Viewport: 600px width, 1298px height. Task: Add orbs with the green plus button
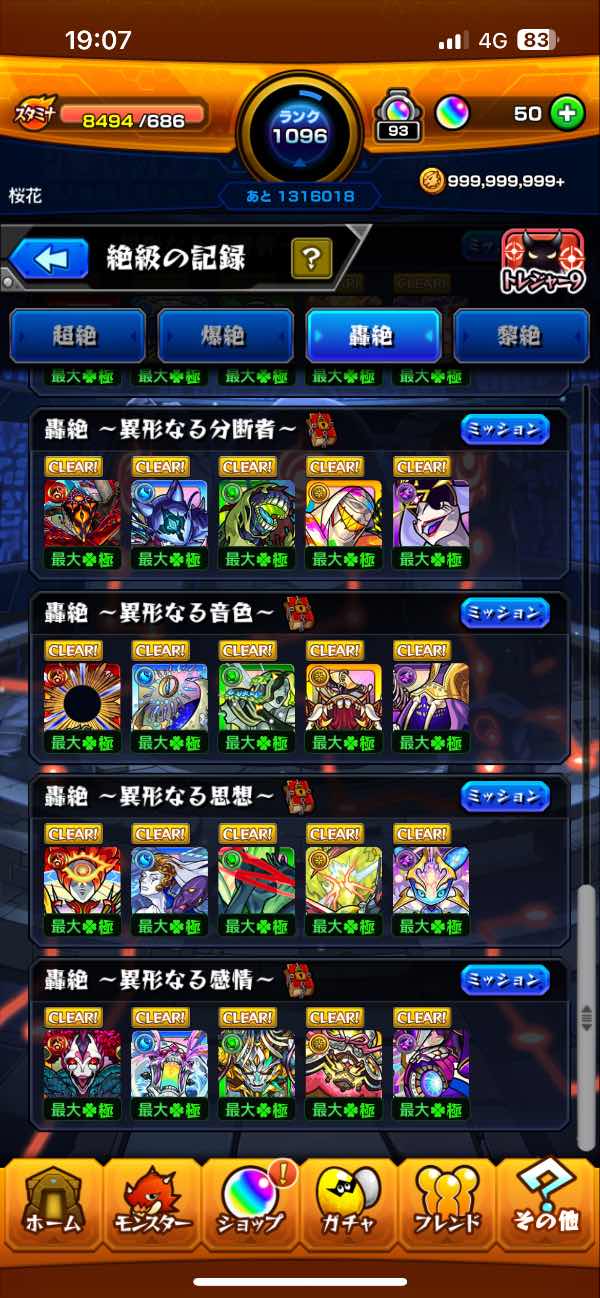click(x=566, y=113)
